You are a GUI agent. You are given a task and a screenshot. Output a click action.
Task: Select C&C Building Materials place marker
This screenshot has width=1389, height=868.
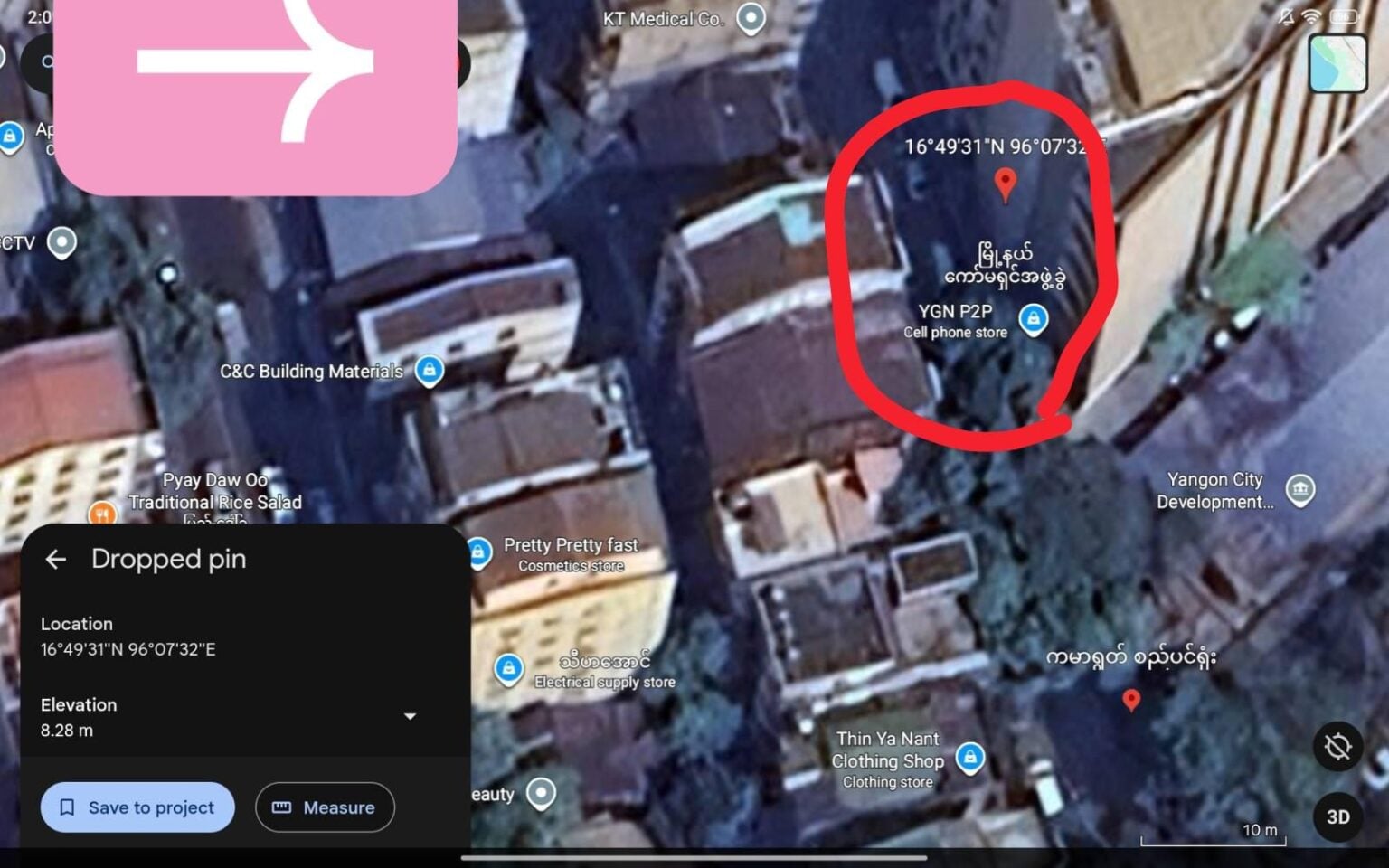click(430, 370)
